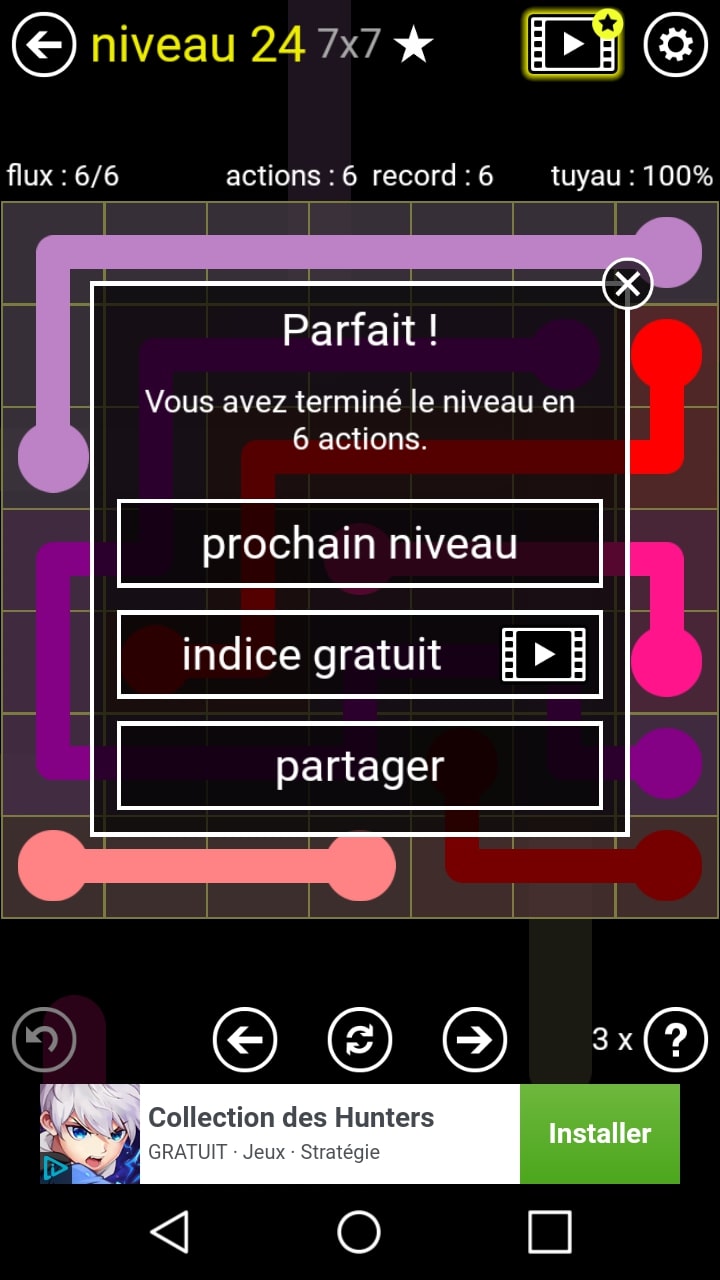Get an indice gratuit
This screenshot has width=720, height=1280.
360,655
